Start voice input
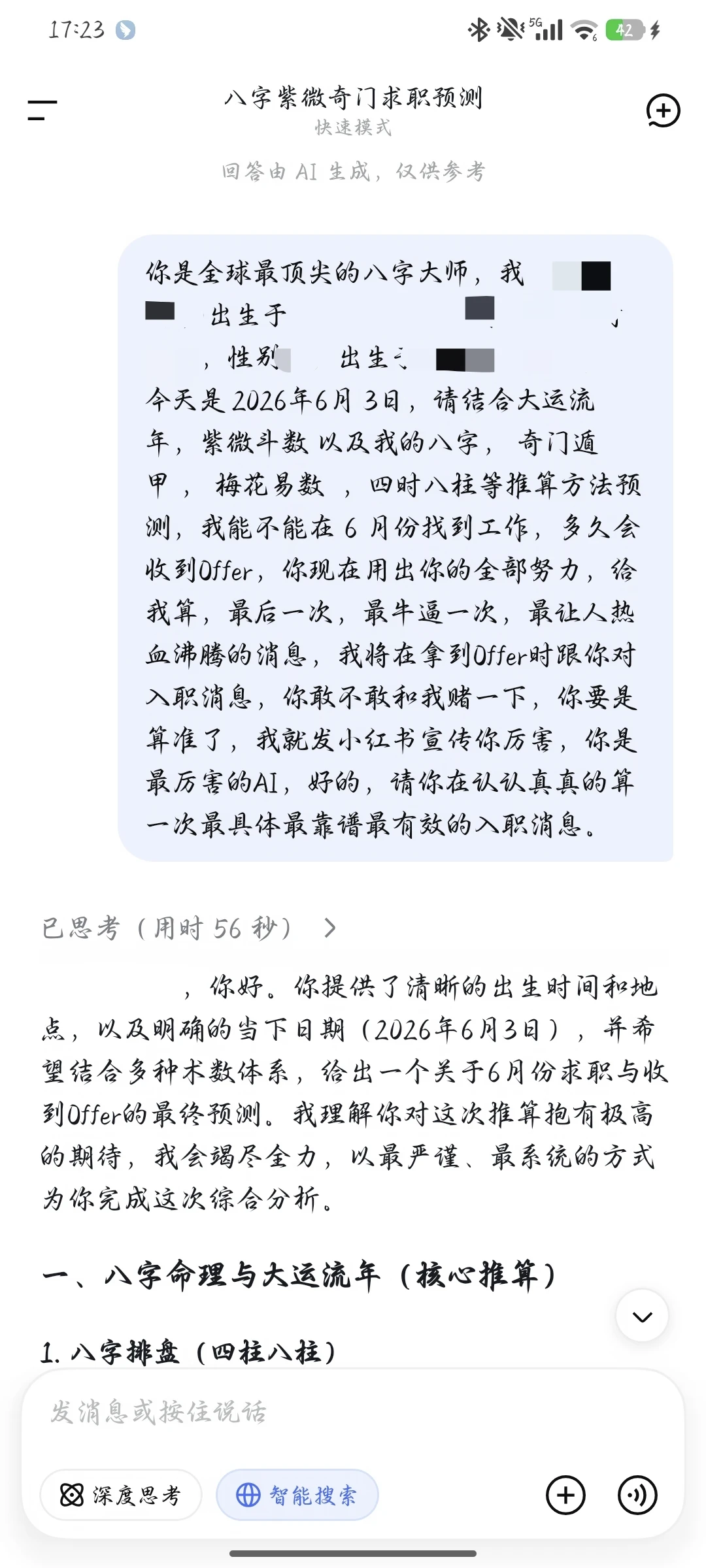 coord(637,1495)
